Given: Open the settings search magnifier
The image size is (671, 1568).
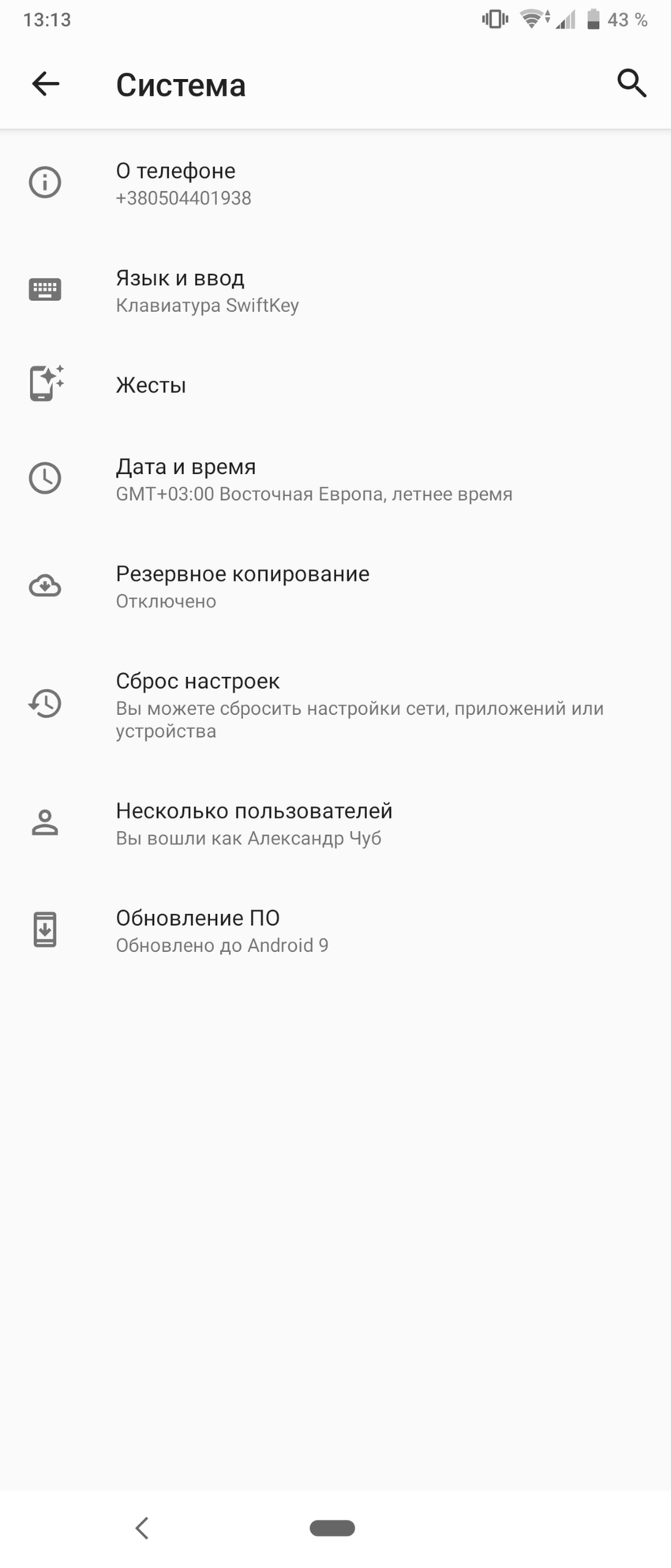Looking at the screenshot, I should (632, 83).
